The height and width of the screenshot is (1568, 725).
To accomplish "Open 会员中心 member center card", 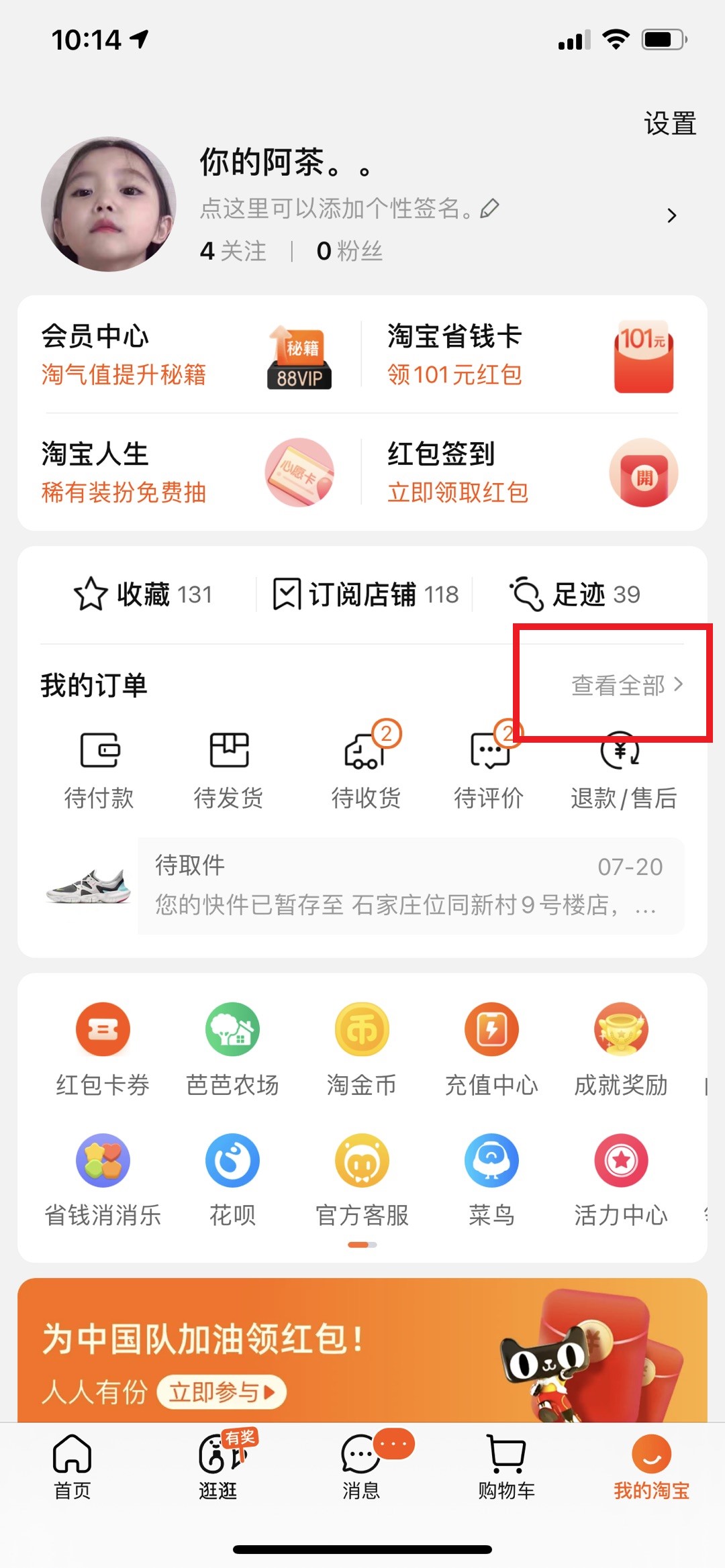I will point(189,354).
